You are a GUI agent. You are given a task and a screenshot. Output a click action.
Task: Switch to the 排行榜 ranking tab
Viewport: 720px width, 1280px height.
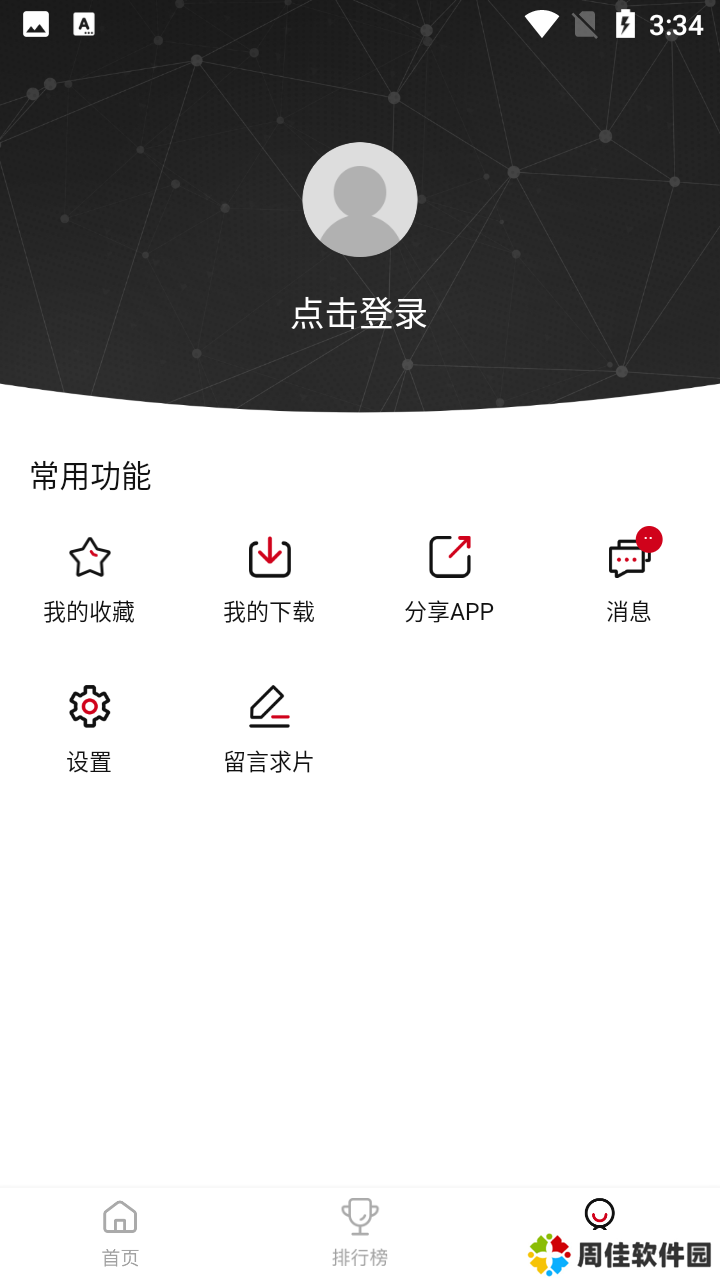pyautogui.click(x=360, y=1233)
